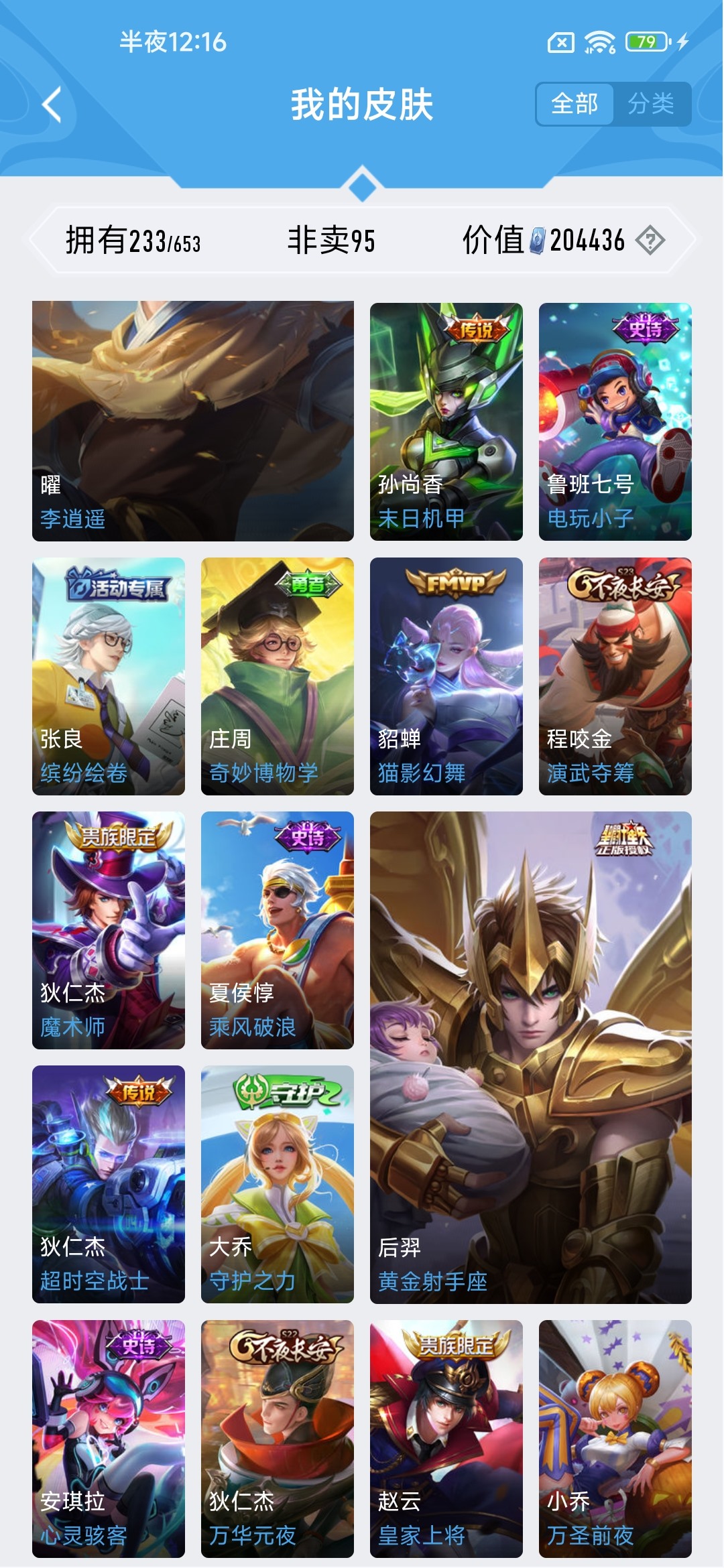This screenshot has height=1568, width=724.
Task: Open 安琪拉 心灵骇客 skin
Action: tap(109, 1438)
